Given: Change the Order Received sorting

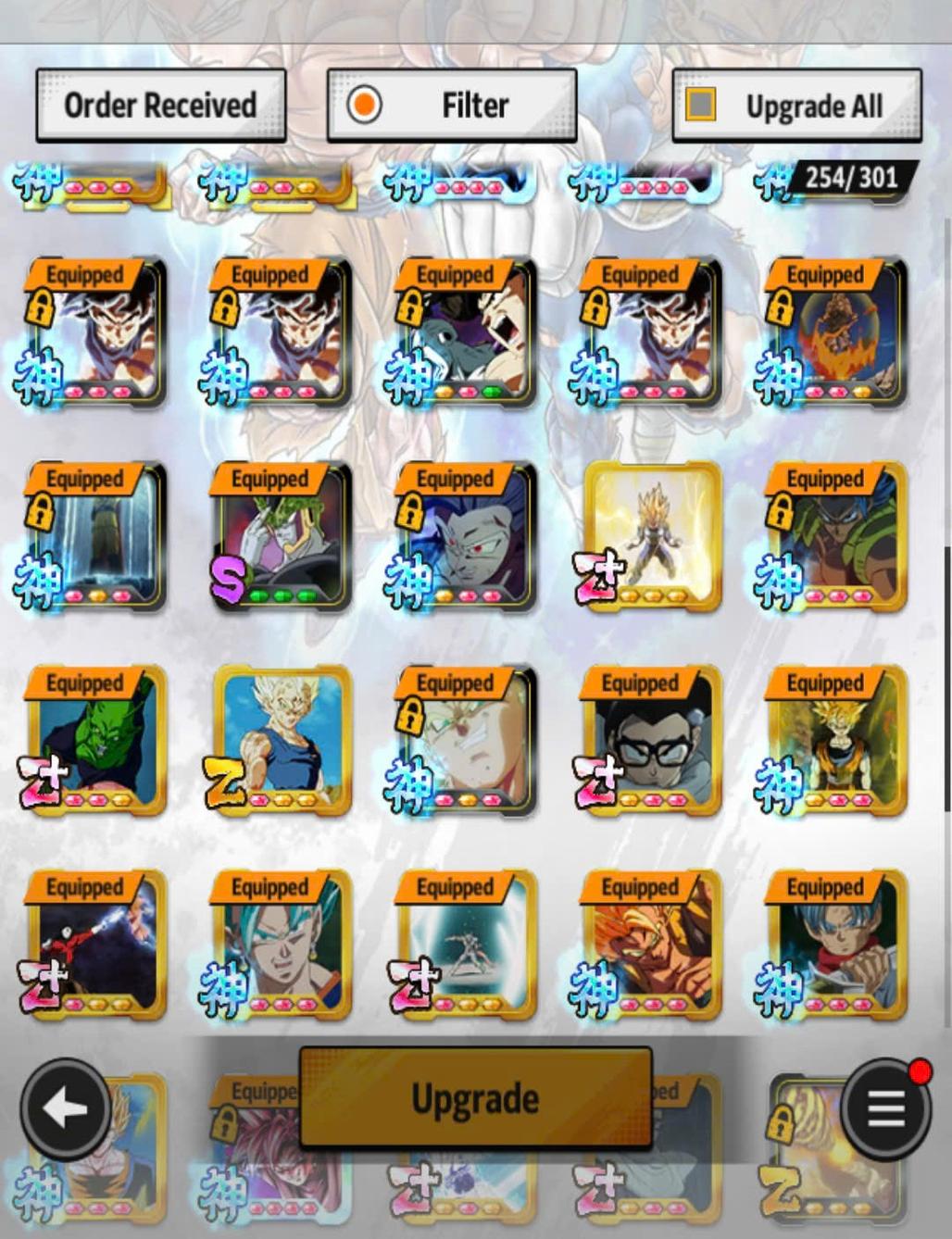Looking at the screenshot, I should [x=160, y=106].
